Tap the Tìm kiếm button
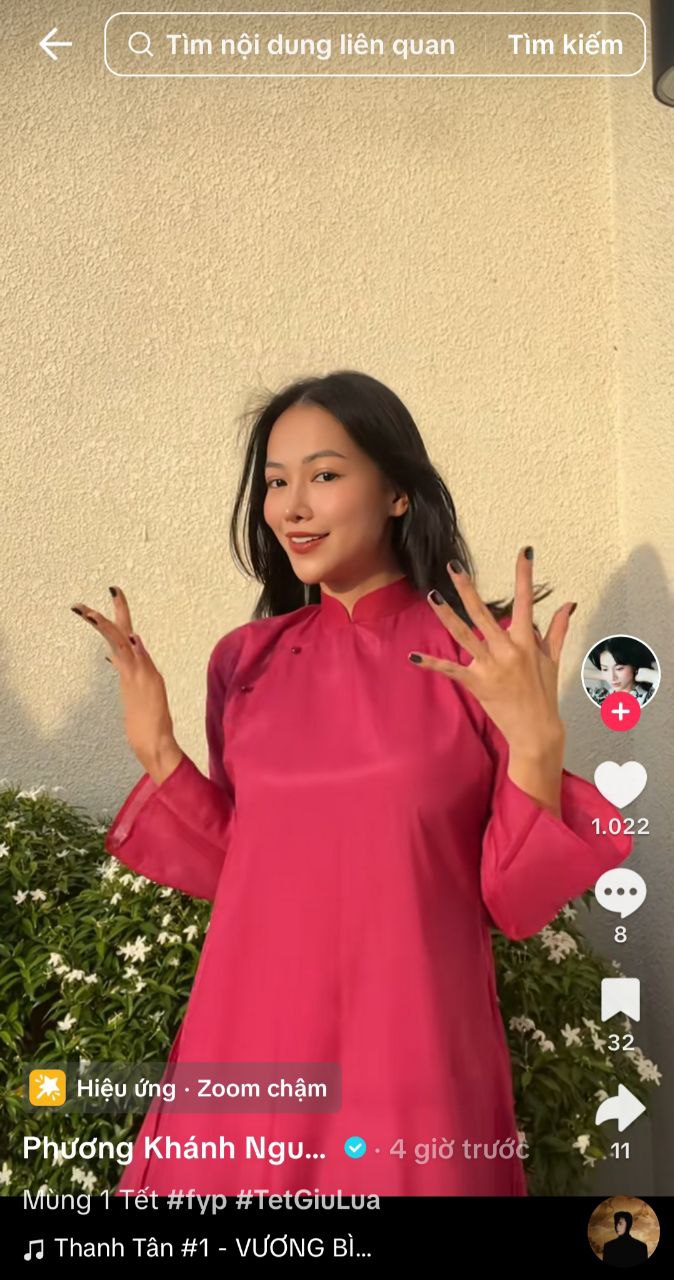This screenshot has height=1280, width=674. pos(565,44)
